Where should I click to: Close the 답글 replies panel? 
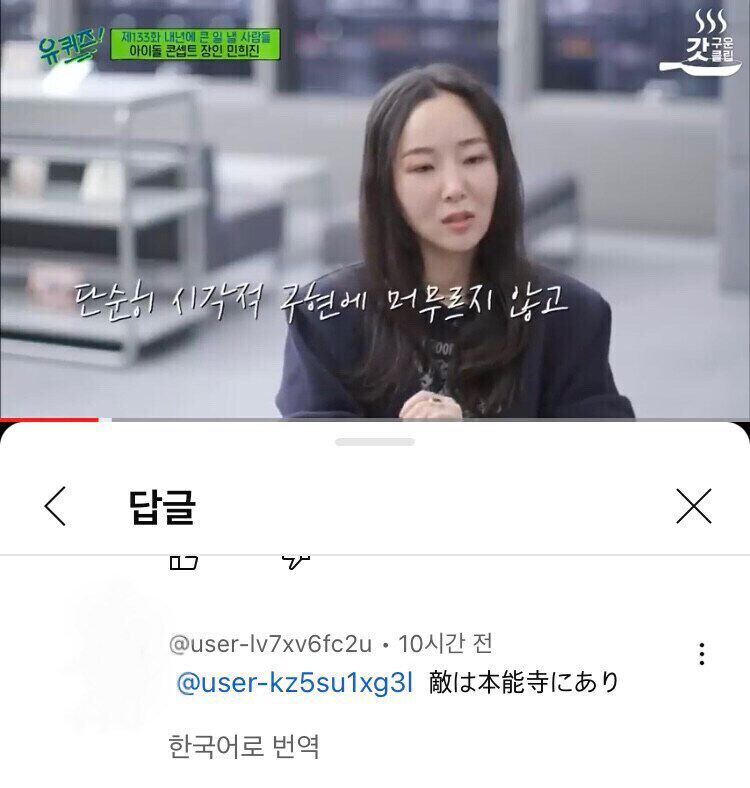pos(693,506)
